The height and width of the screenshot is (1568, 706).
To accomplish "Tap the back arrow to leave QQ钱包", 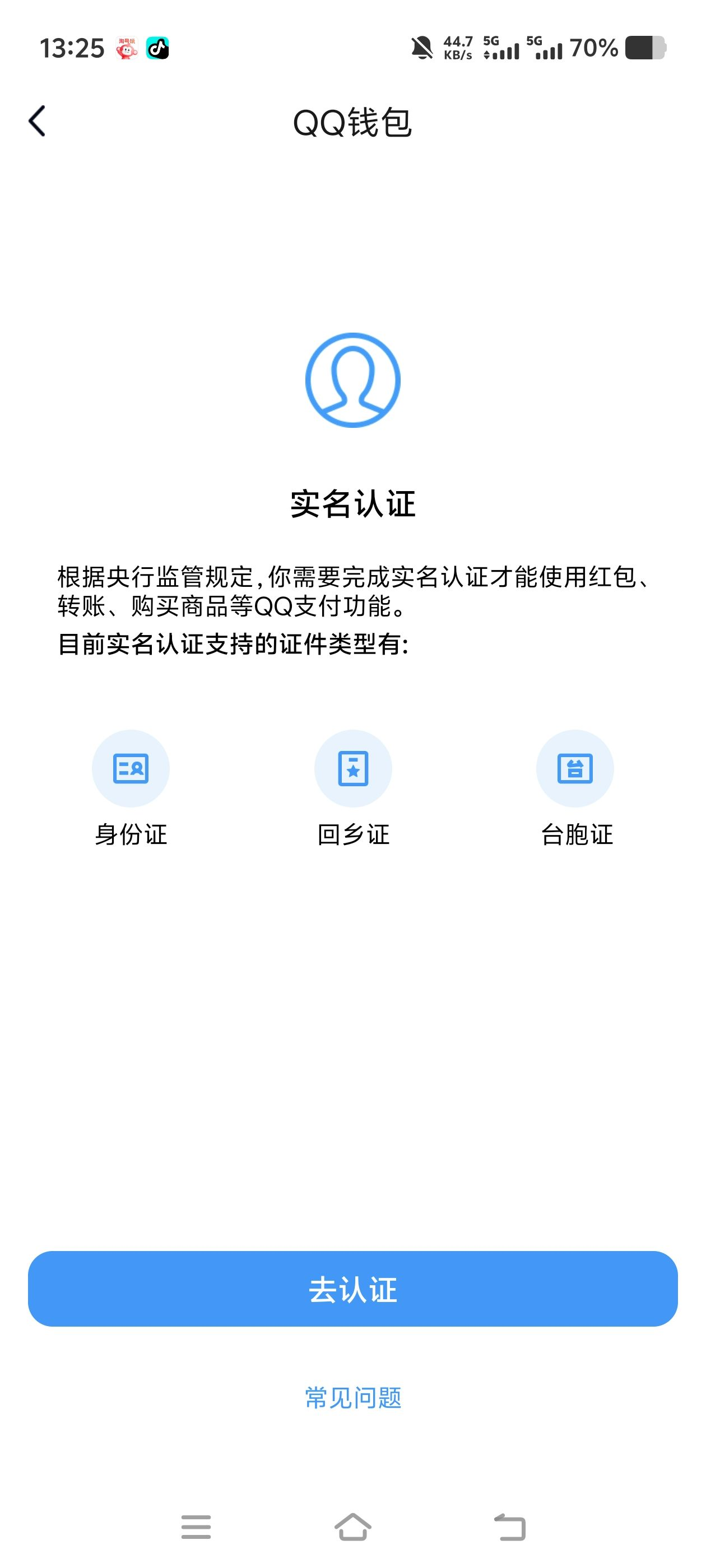I will click(x=36, y=121).
